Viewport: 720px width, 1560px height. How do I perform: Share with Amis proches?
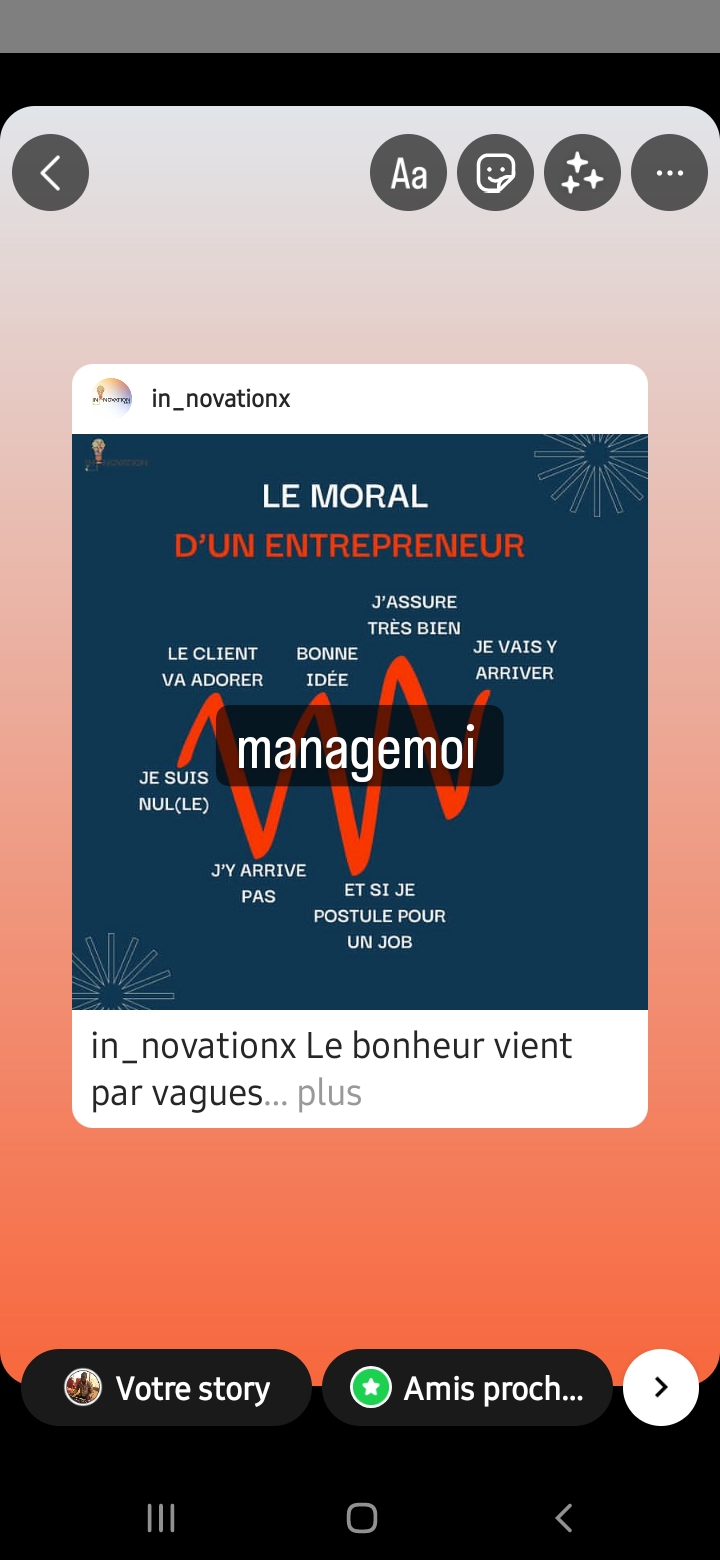pyautogui.click(x=467, y=1388)
